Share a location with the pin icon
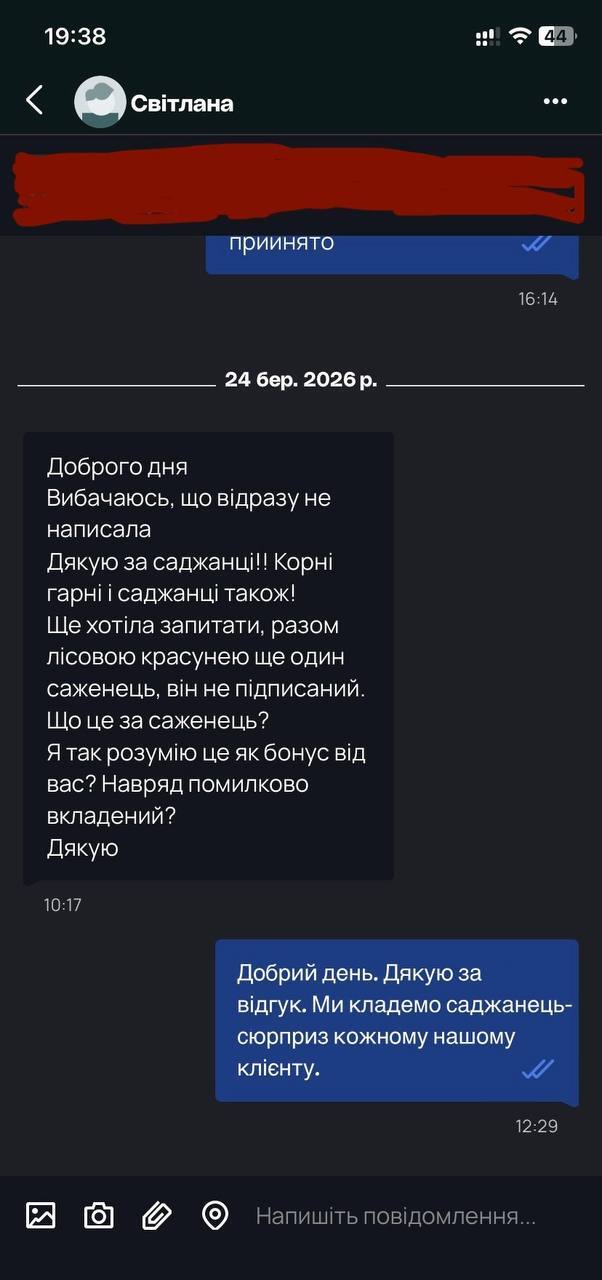Viewport: 602px width, 1280px height. click(x=214, y=1216)
